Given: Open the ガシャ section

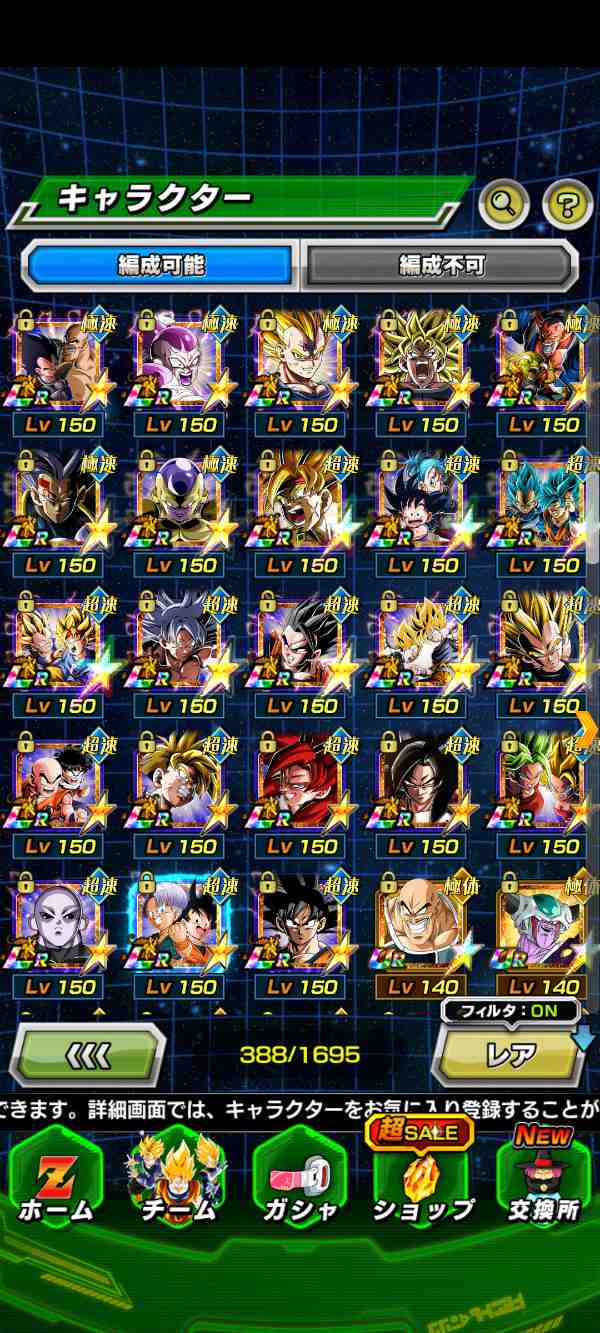Looking at the screenshot, I should coord(300,1180).
